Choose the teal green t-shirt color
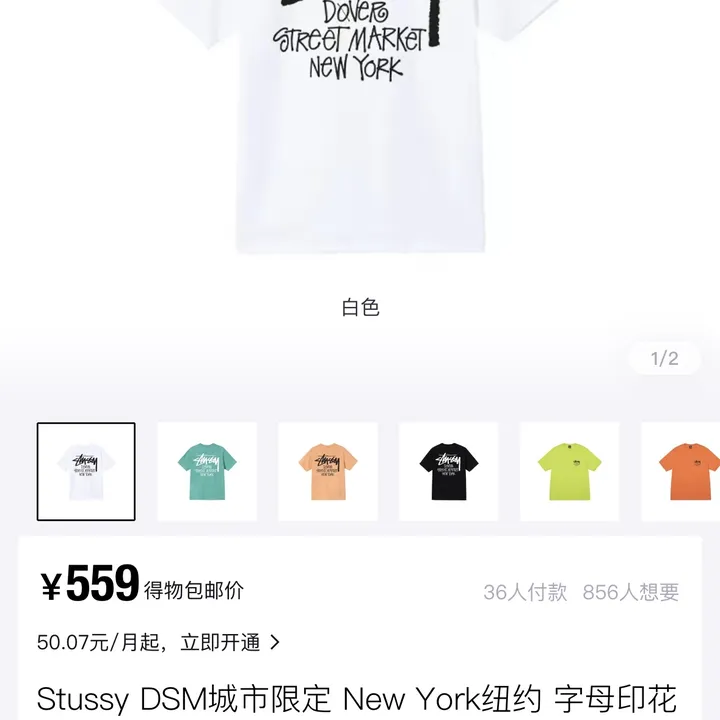The width and height of the screenshot is (720, 720). pyautogui.click(x=207, y=471)
